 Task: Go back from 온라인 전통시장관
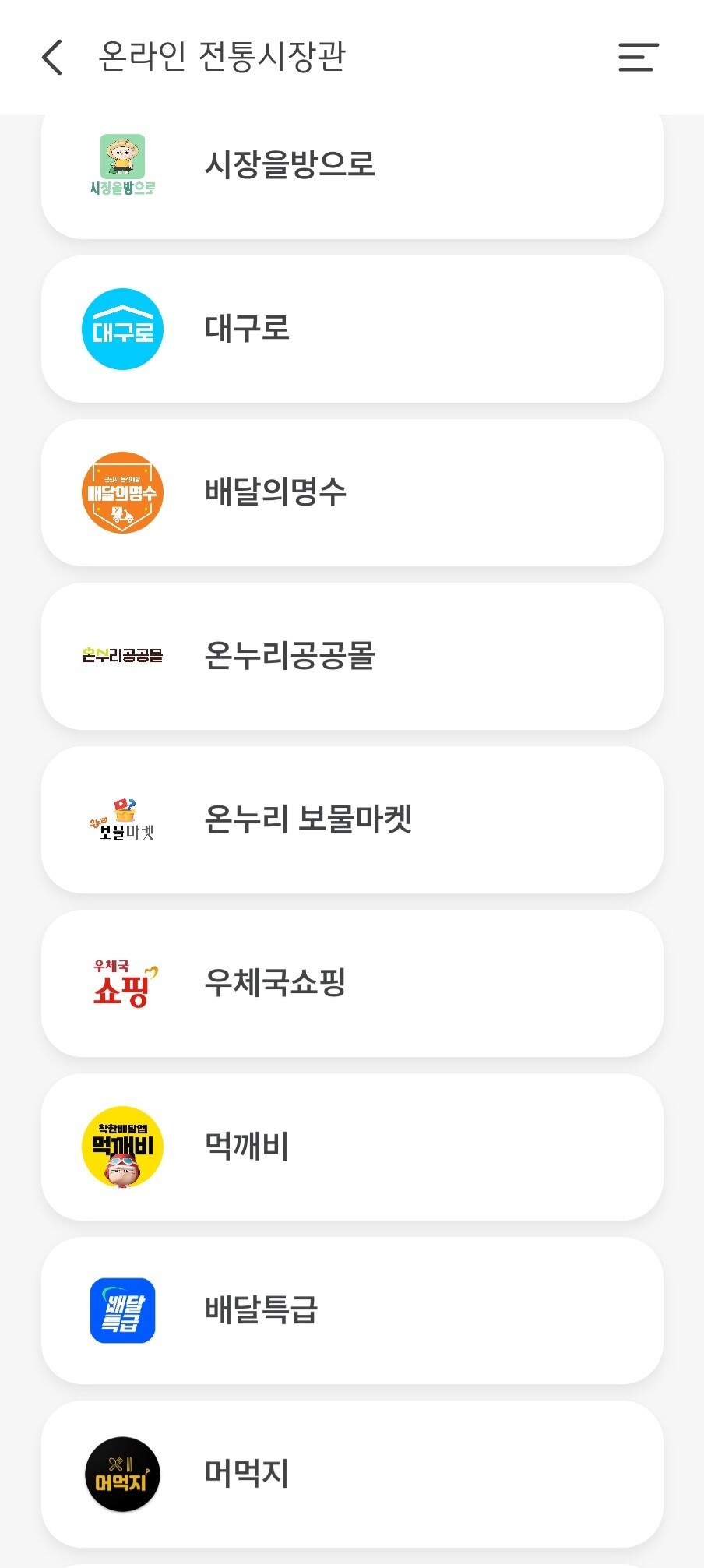52,58
